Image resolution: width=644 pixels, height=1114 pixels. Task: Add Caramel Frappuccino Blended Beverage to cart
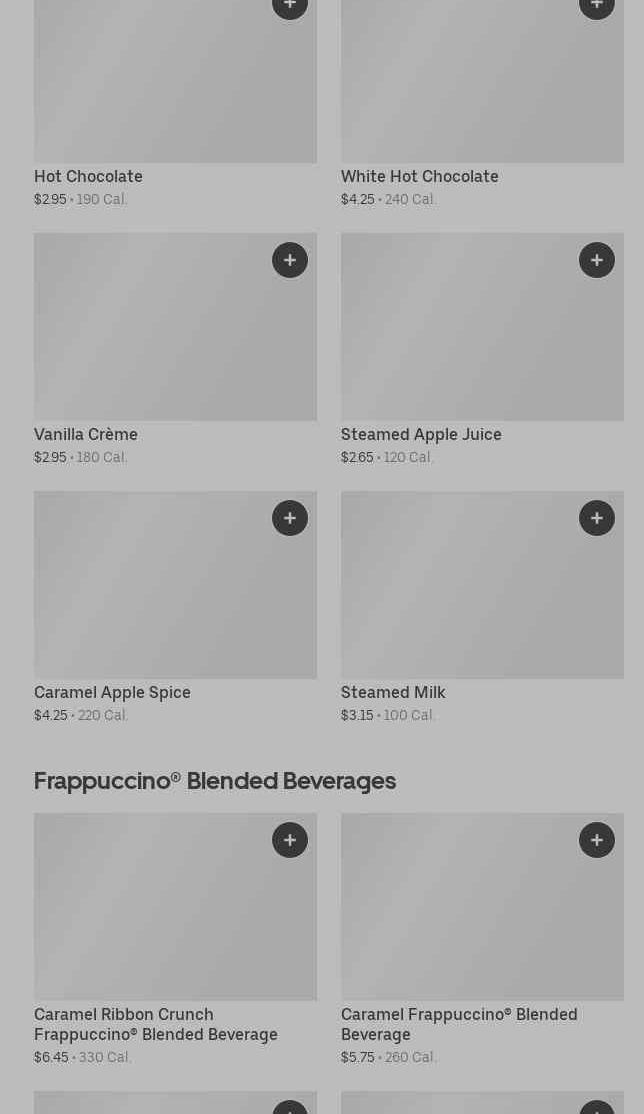point(597,840)
